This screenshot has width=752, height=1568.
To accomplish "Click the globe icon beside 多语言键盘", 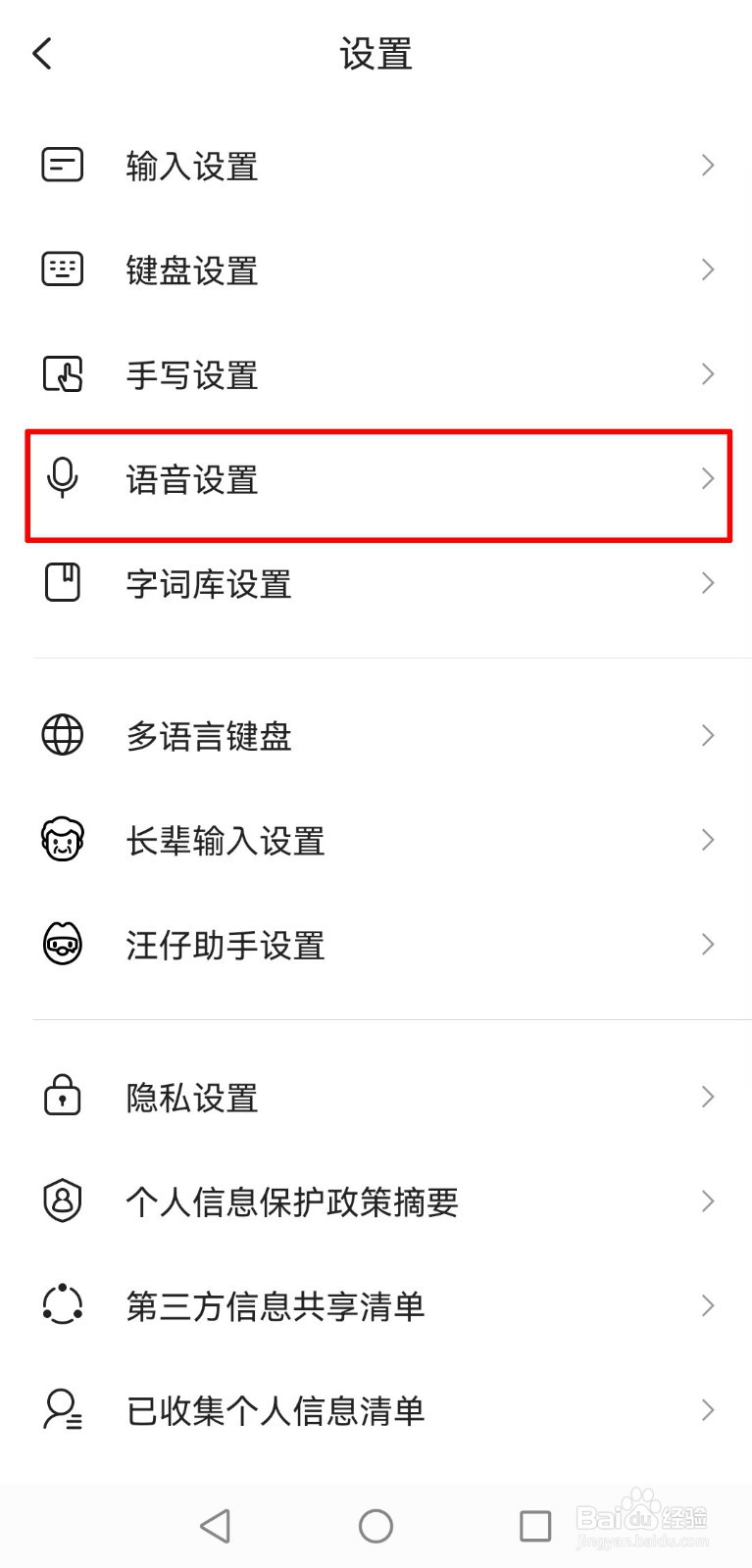I will (62, 735).
